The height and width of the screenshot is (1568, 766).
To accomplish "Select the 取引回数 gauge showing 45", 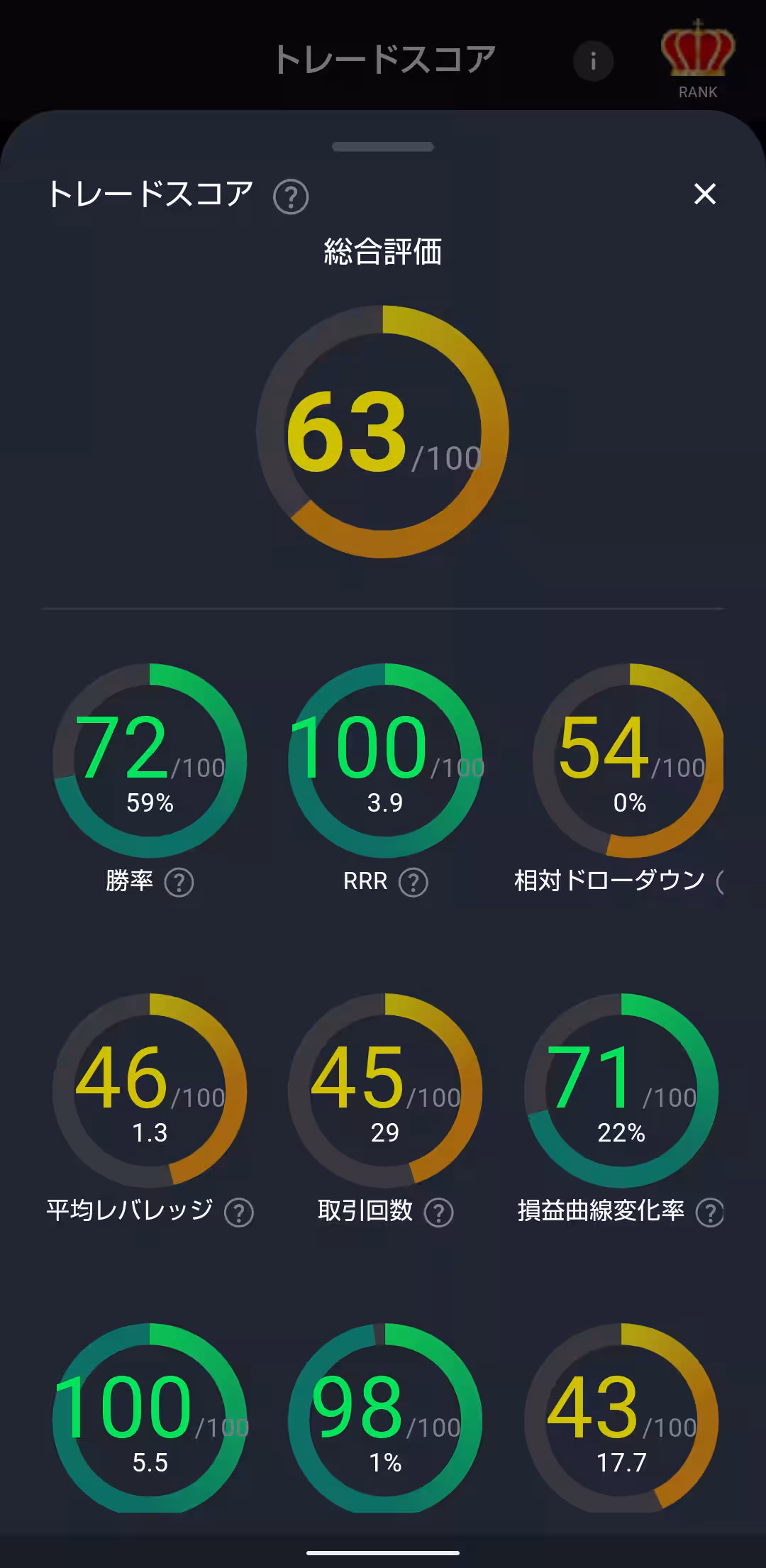I will click(x=383, y=1089).
